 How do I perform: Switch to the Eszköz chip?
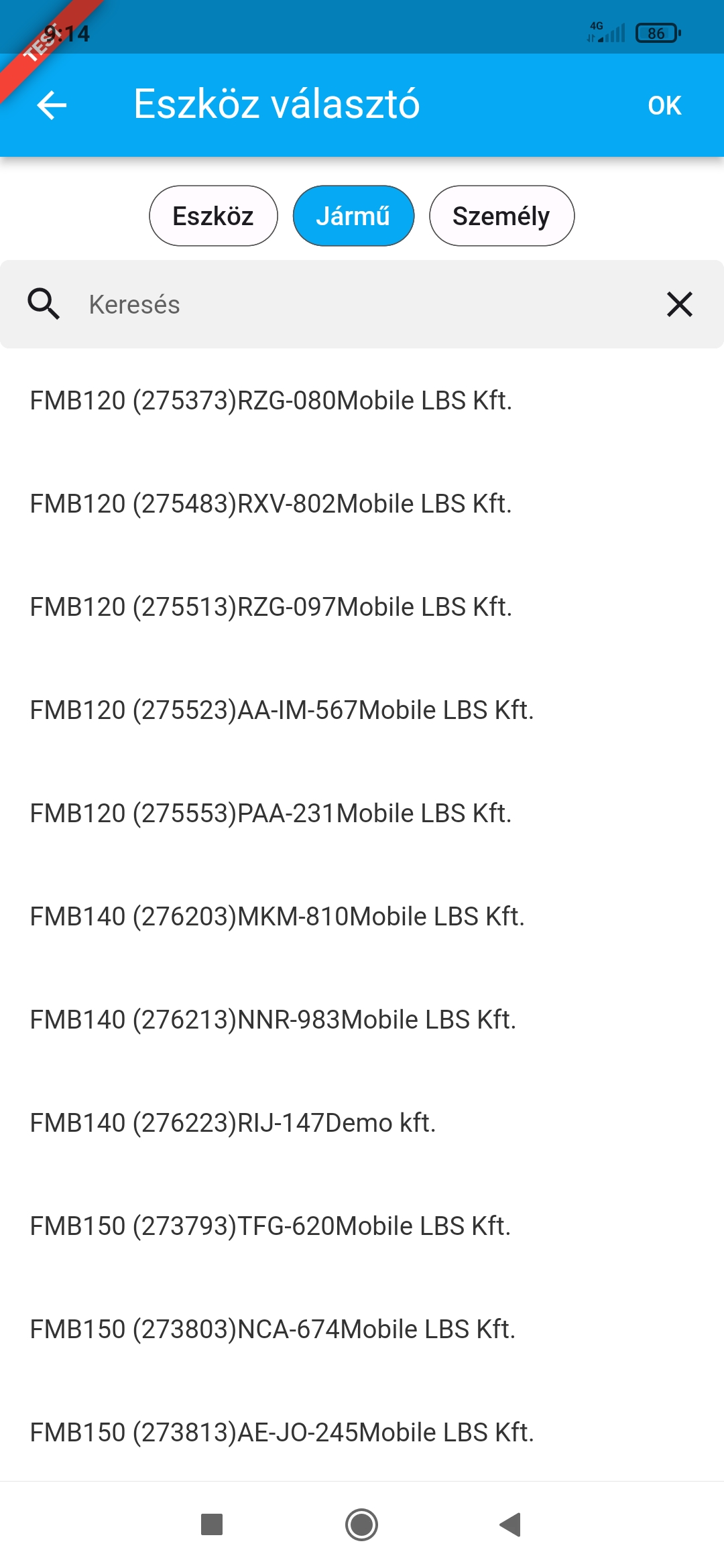pyautogui.click(x=213, y=216)
